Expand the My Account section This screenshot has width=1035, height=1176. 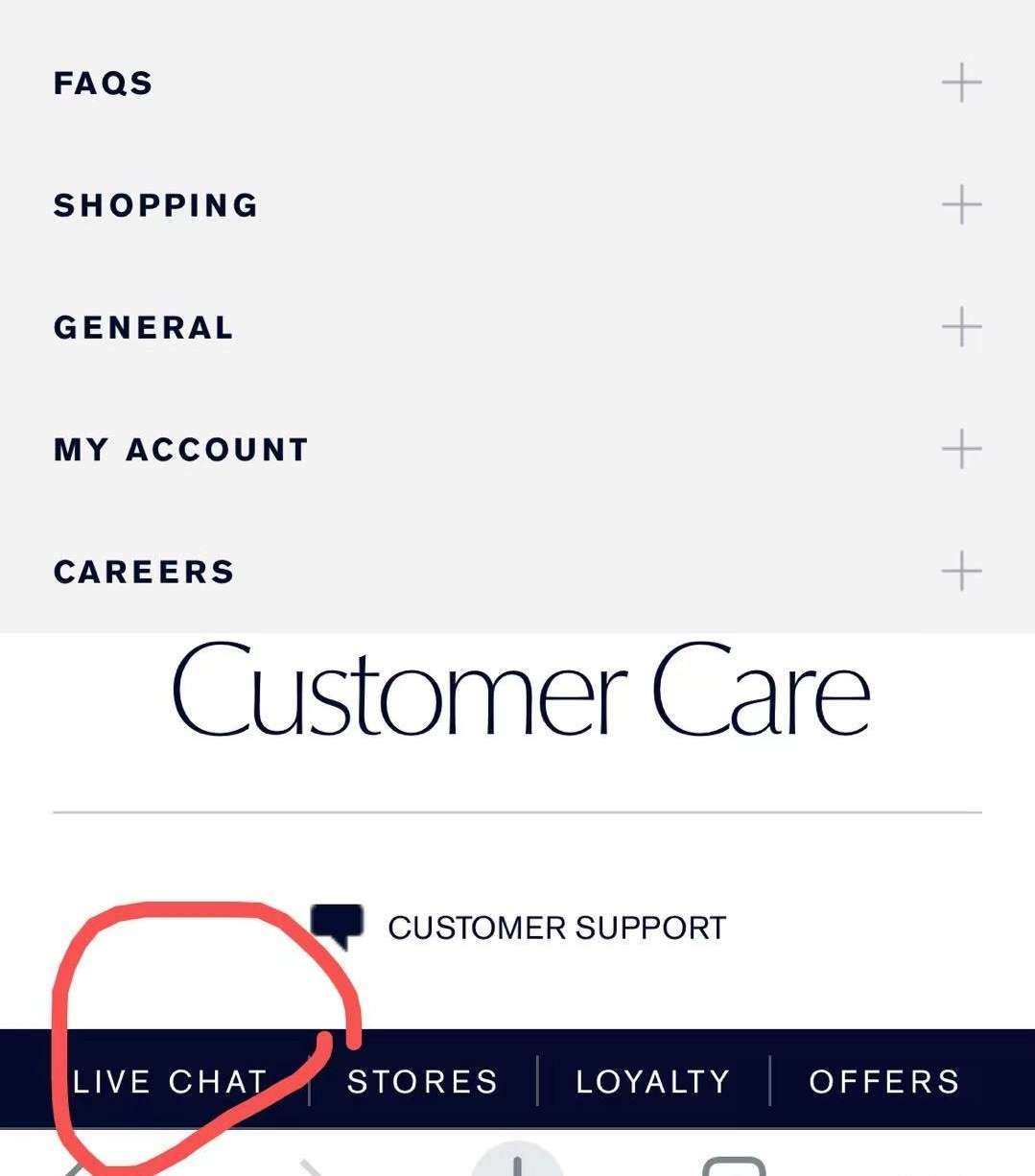pyautogui.click(x=961, y=449)
